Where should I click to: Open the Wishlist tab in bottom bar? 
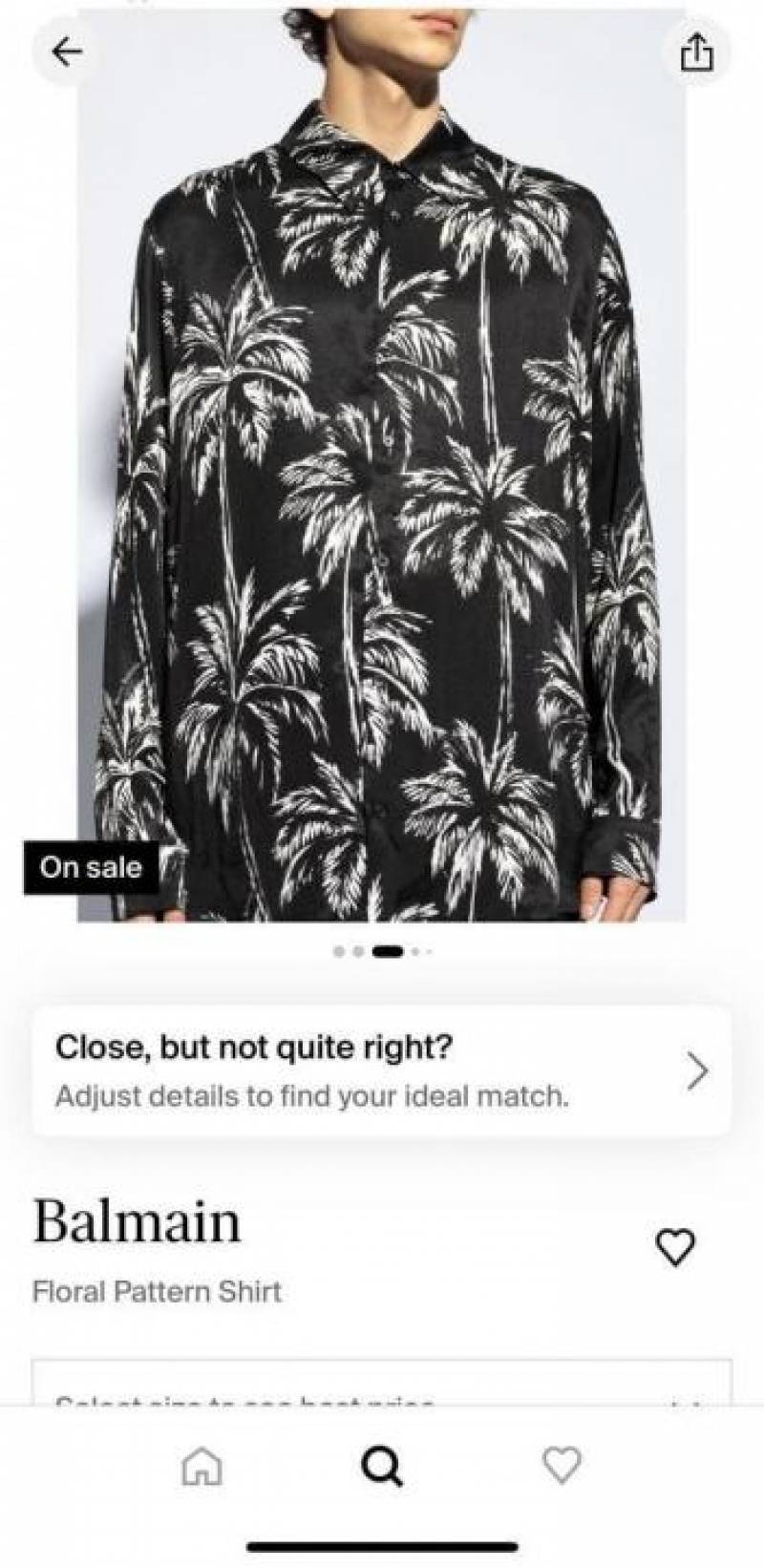[x=562, y=1465]
